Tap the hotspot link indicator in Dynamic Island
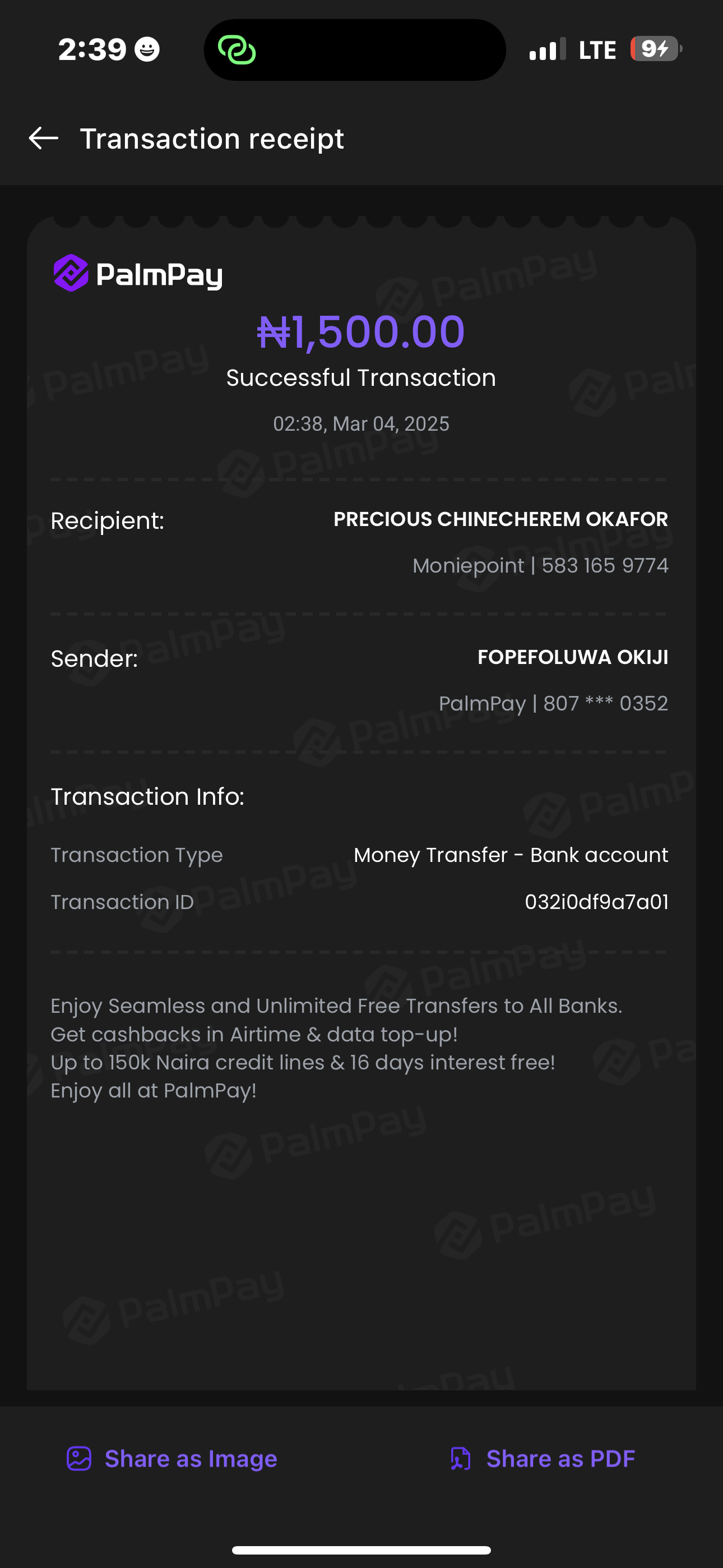 coord(237,50)
